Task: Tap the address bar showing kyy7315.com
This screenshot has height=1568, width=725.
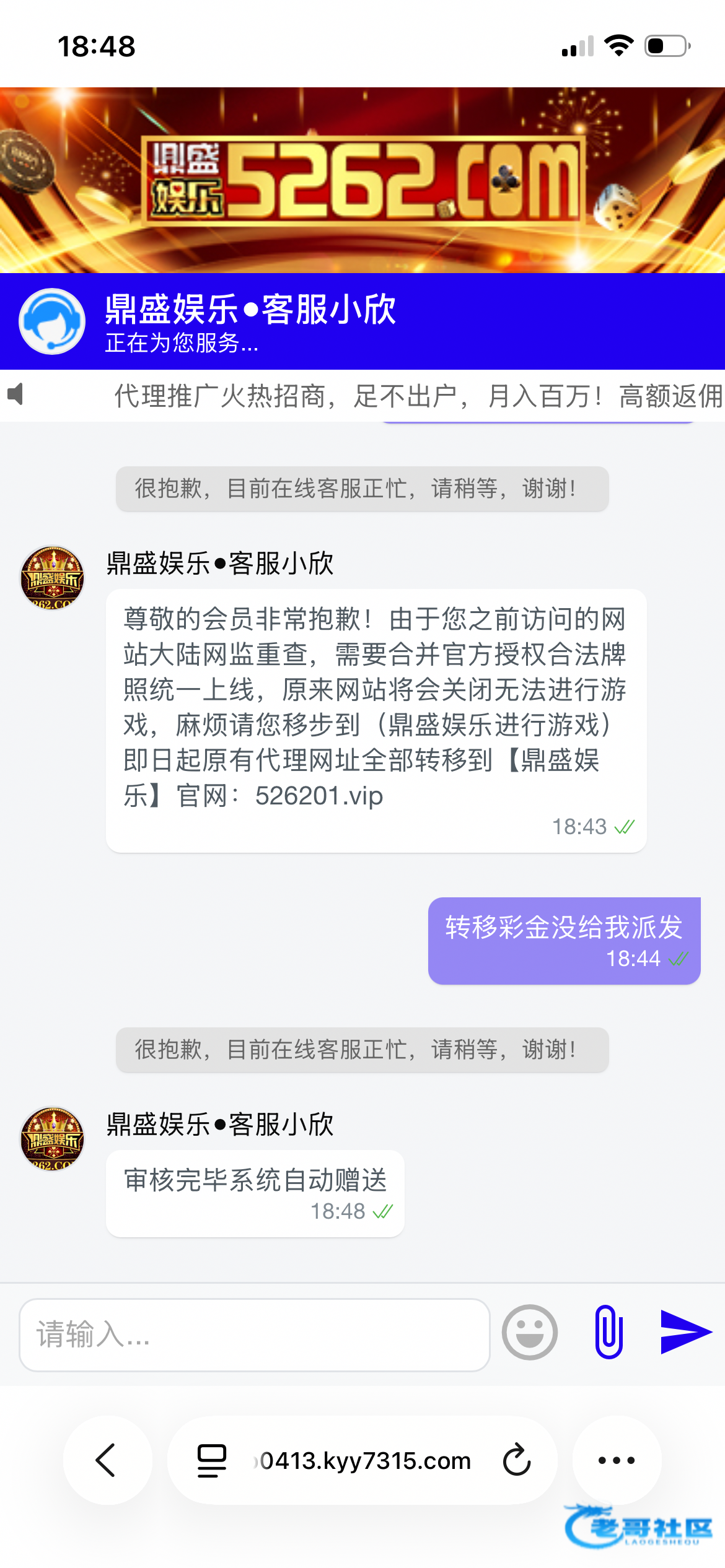Action: [366, 1460]
